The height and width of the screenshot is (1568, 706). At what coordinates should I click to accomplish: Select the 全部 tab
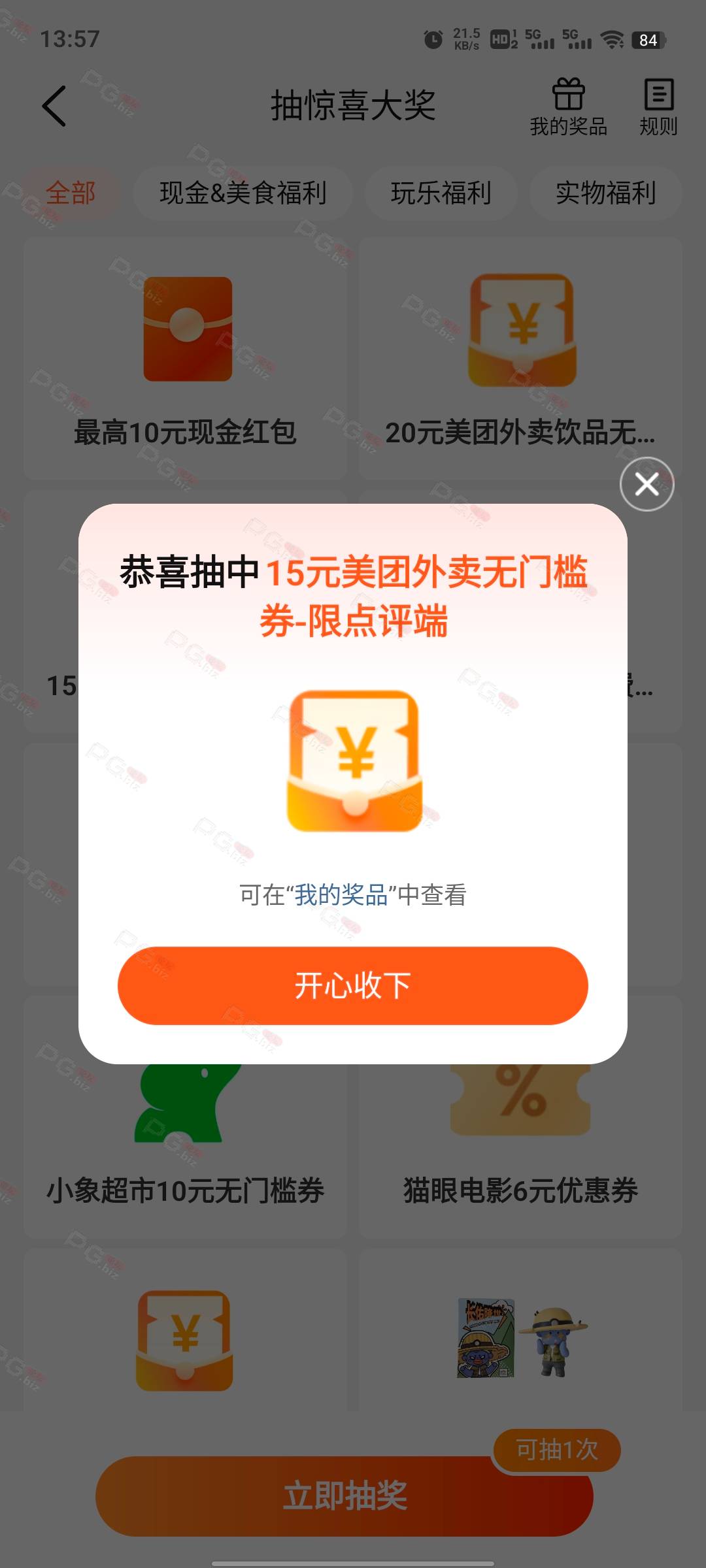71,193
